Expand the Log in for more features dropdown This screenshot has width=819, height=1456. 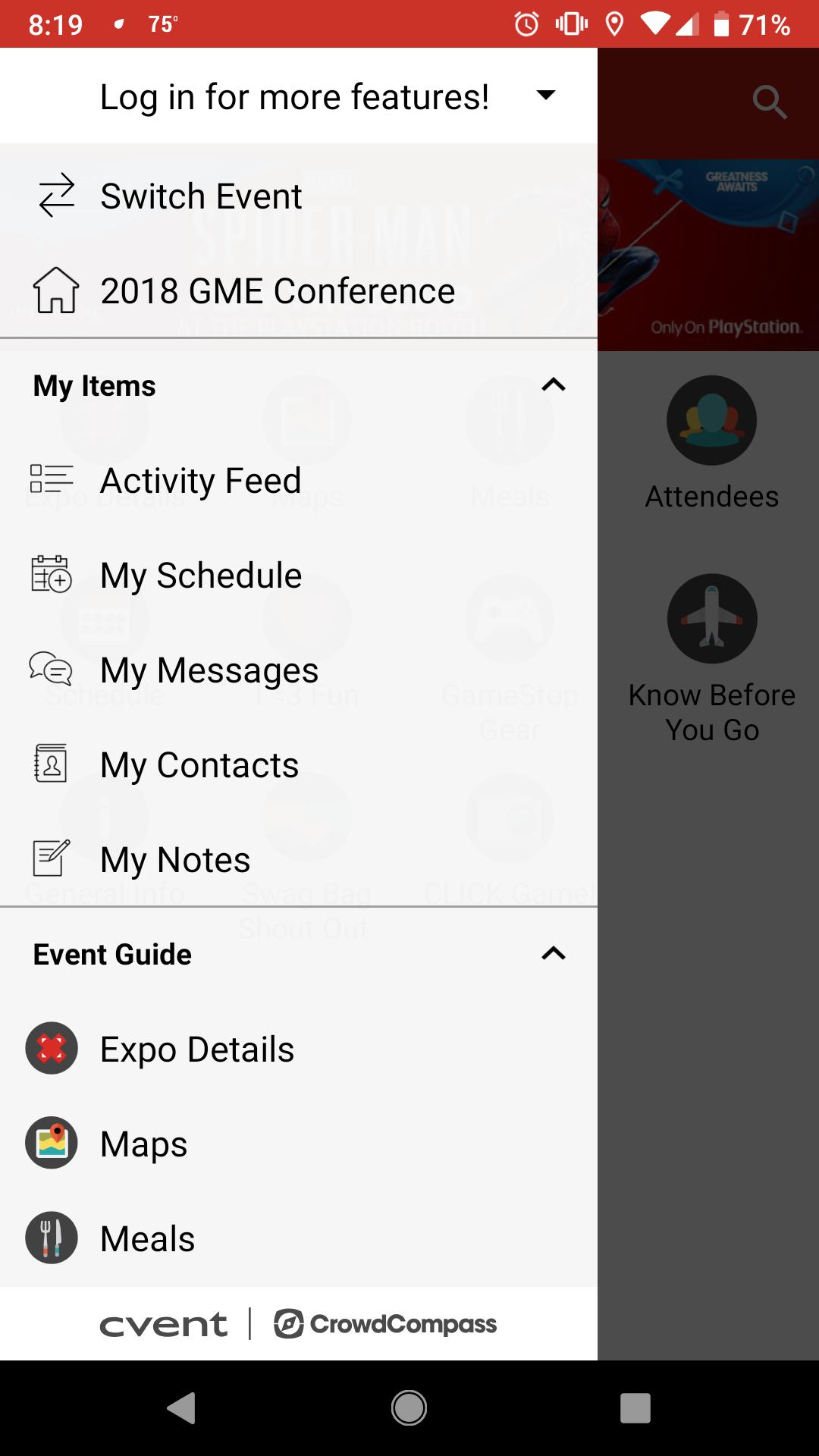(x=545, y=96)
